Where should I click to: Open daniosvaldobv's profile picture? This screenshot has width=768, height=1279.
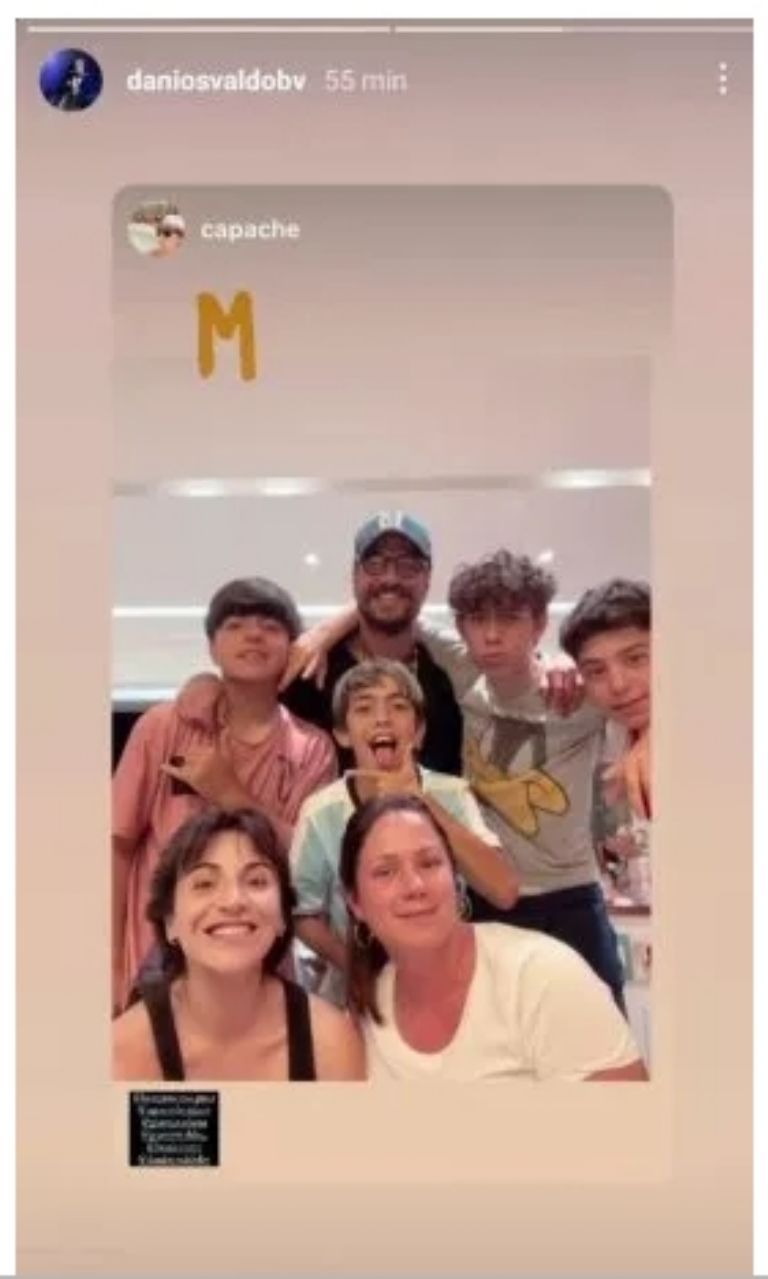point(71,80)
